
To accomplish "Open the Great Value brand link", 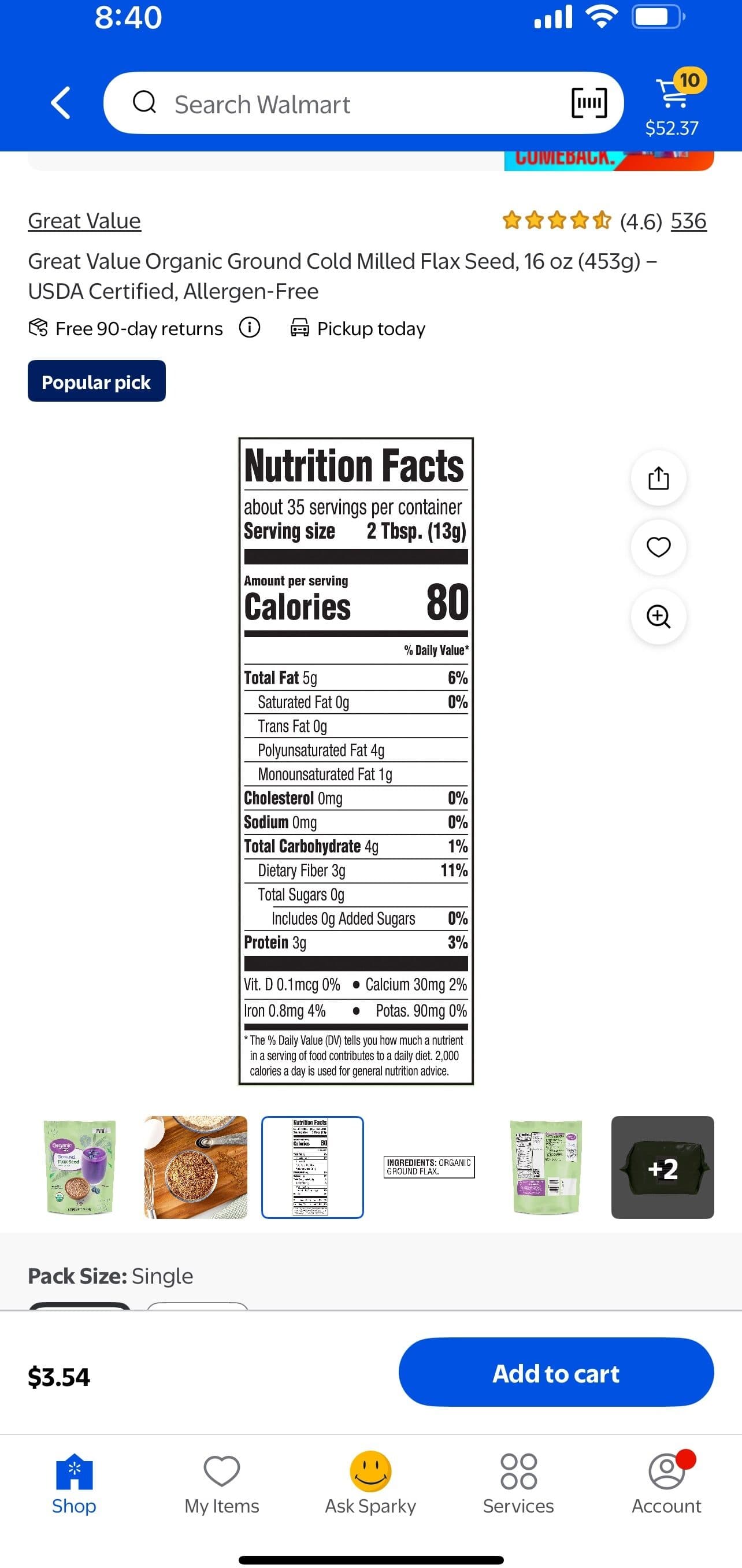I will (84, 221).
